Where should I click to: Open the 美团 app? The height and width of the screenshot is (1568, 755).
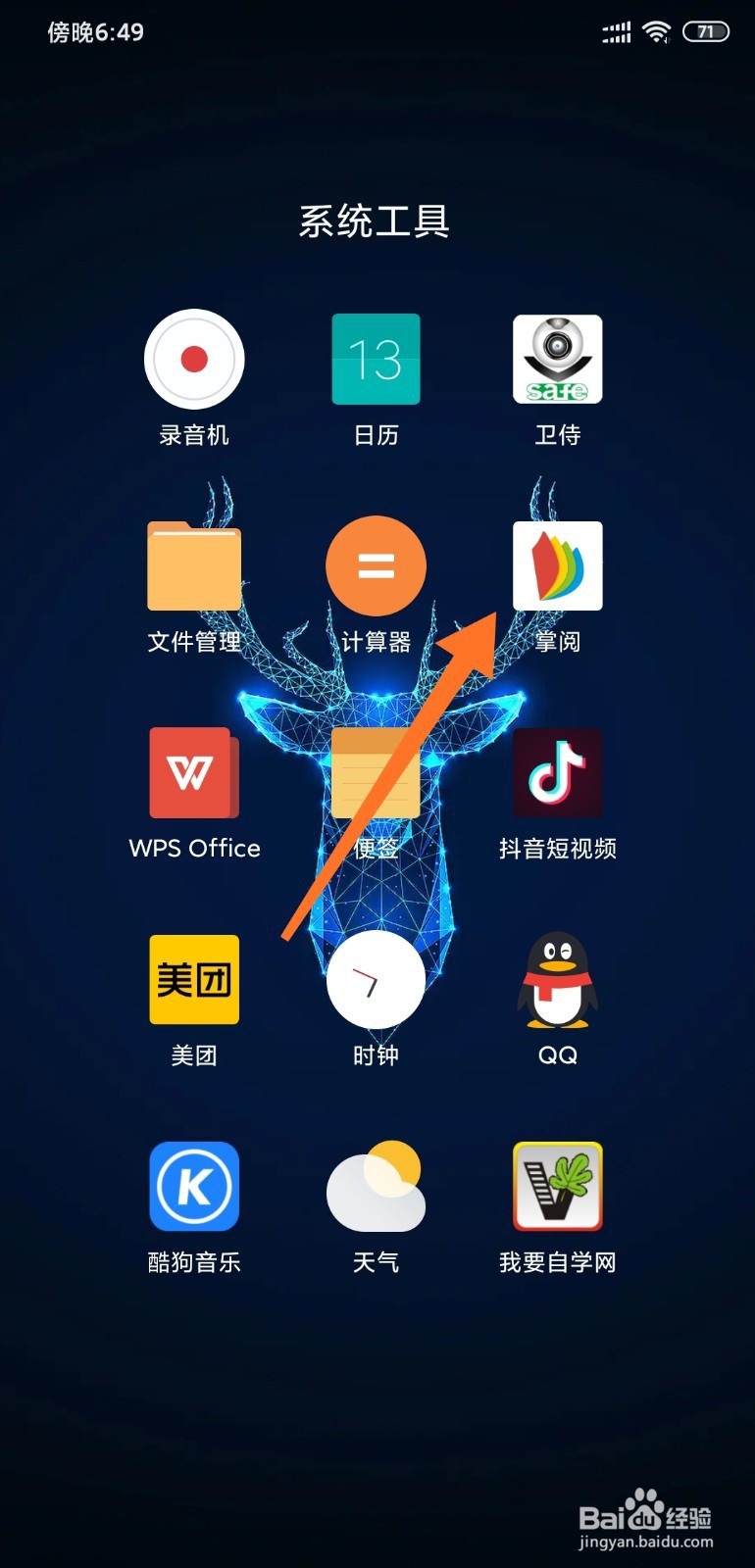193,980
